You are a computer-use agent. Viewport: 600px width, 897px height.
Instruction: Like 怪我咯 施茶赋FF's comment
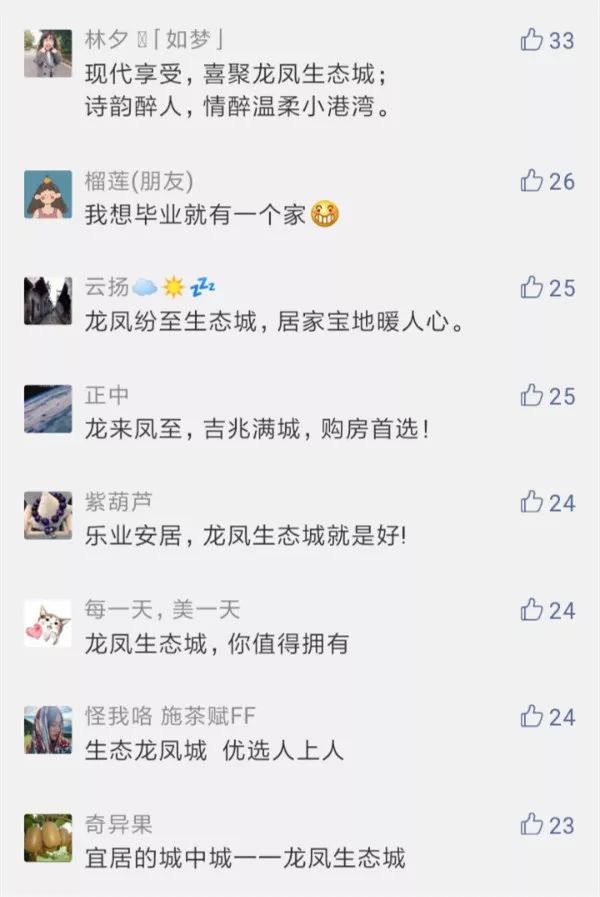tap(531, 717)
